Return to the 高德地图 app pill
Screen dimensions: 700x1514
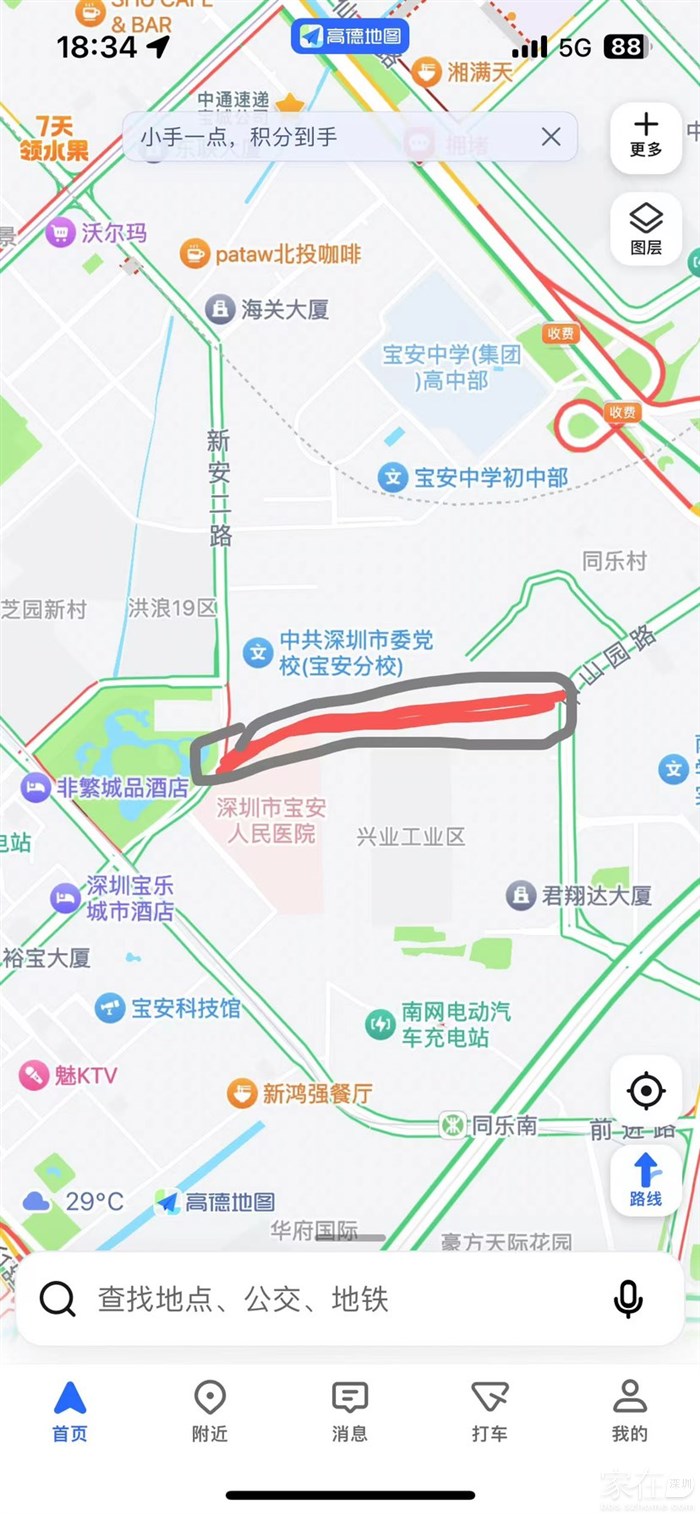pyautogui.click(x=350, y=37)
